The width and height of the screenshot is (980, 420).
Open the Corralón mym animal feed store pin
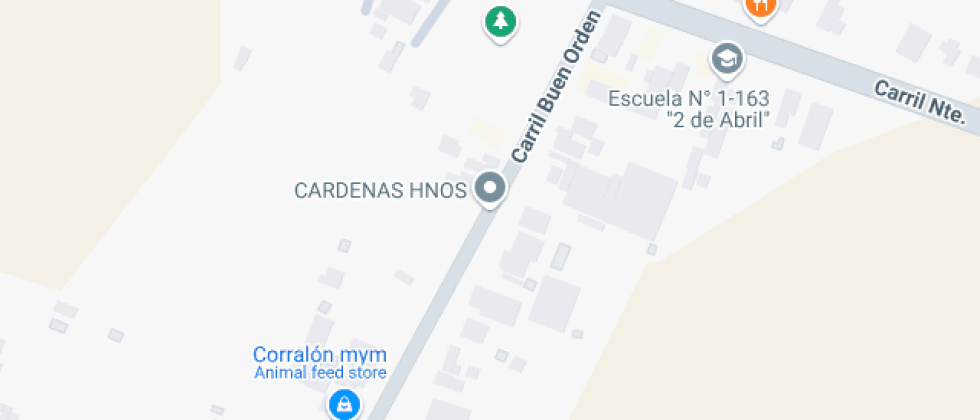(343, 404)
